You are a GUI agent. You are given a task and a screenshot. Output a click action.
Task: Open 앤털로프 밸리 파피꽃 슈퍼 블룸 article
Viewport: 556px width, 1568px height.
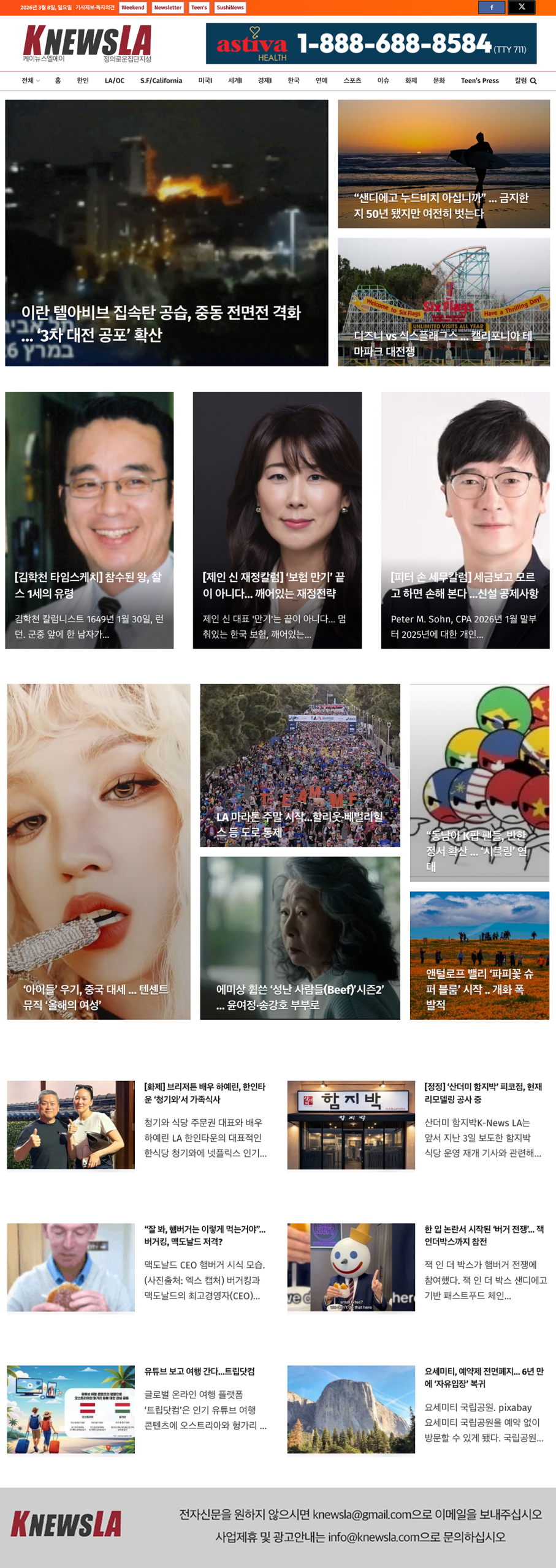pos(479,989)
